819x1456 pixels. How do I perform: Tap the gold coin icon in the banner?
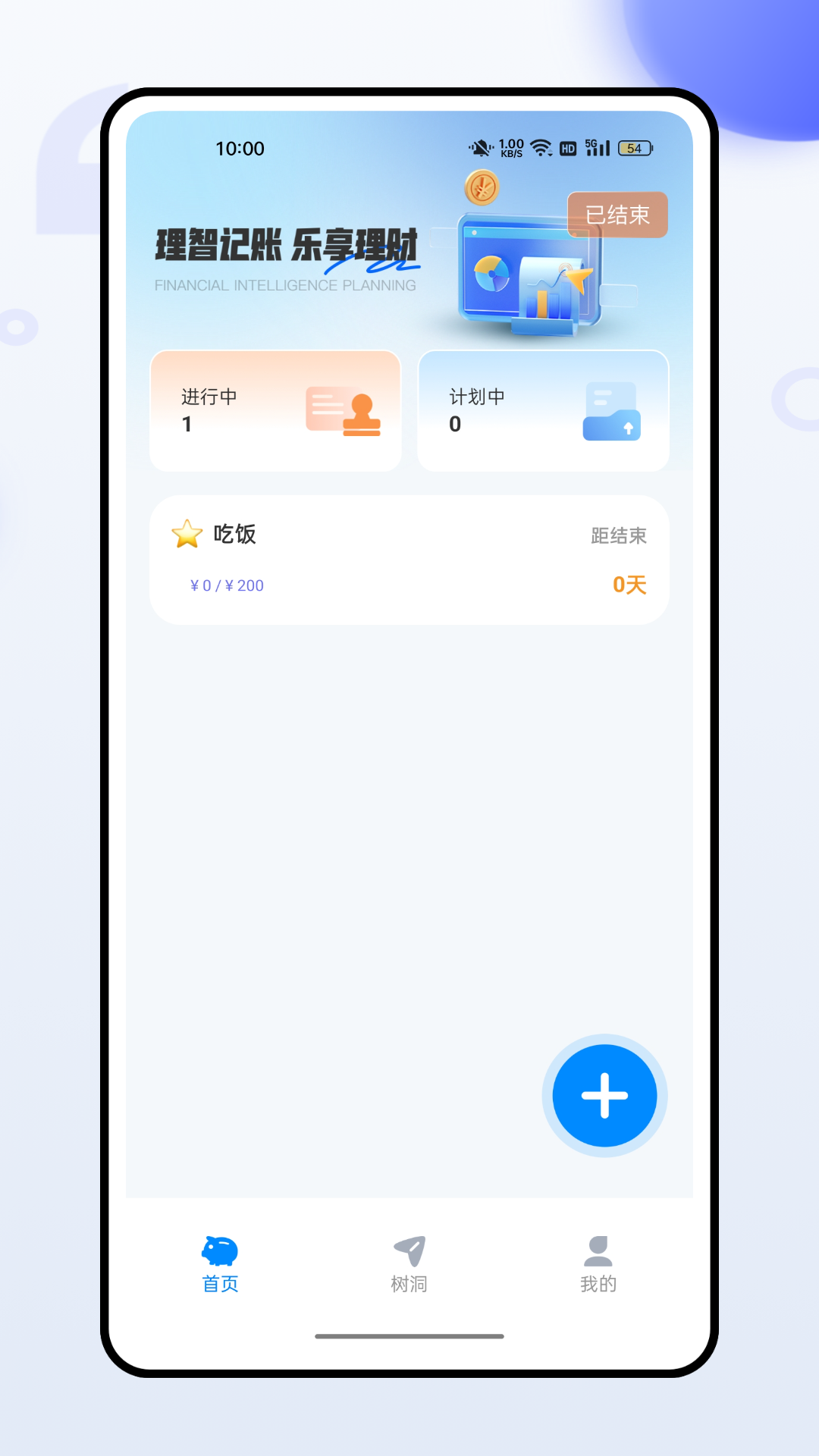[x=482, y=188]
